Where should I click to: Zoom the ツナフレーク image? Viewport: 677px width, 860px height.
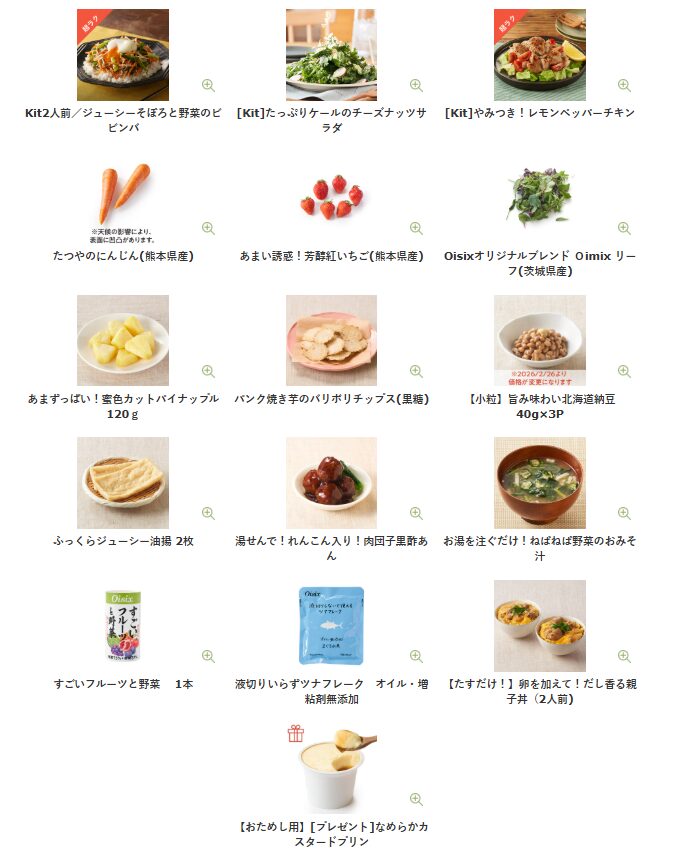pyautogui.click(x=416, y=656)
